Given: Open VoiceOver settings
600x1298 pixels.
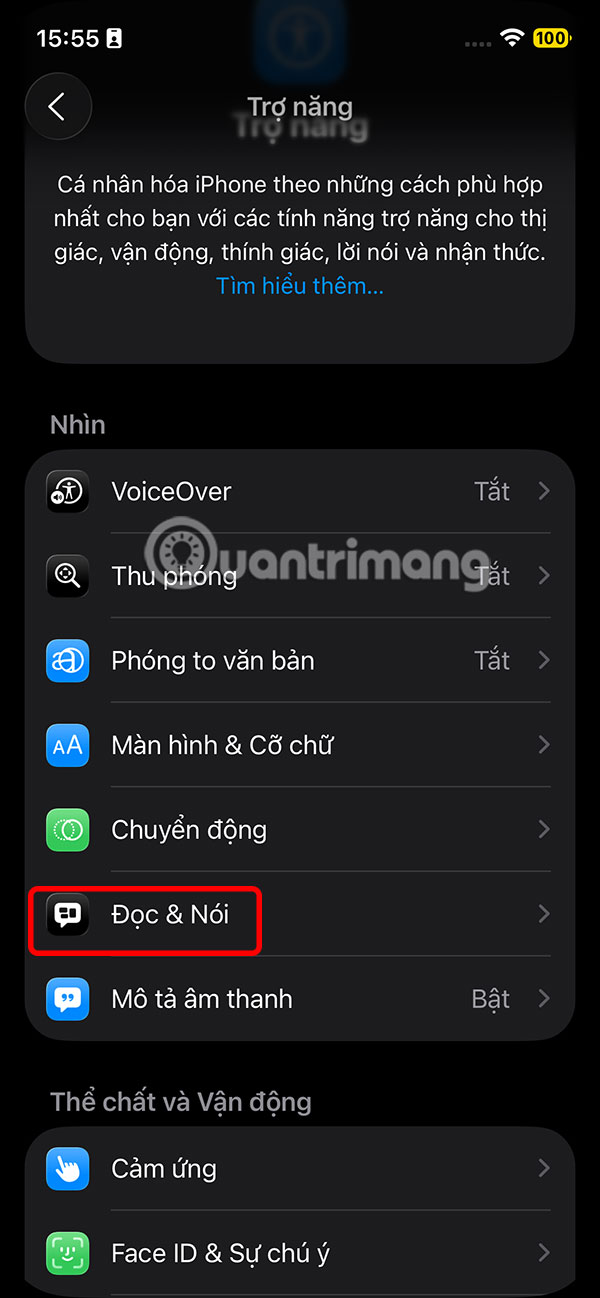Looking at the screenshot, I should [300, 491].
